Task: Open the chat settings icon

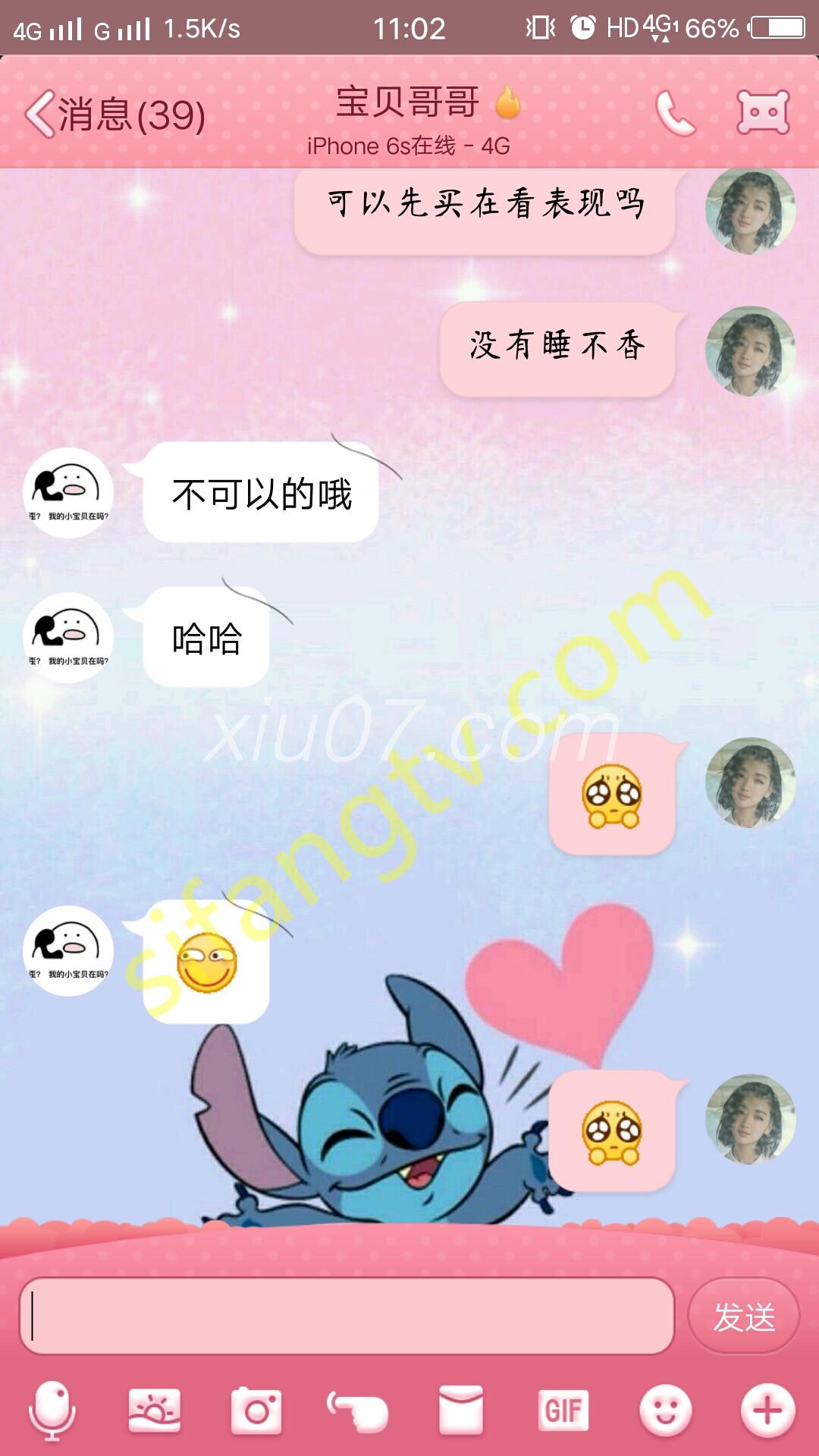Action: tap(763, 113)
